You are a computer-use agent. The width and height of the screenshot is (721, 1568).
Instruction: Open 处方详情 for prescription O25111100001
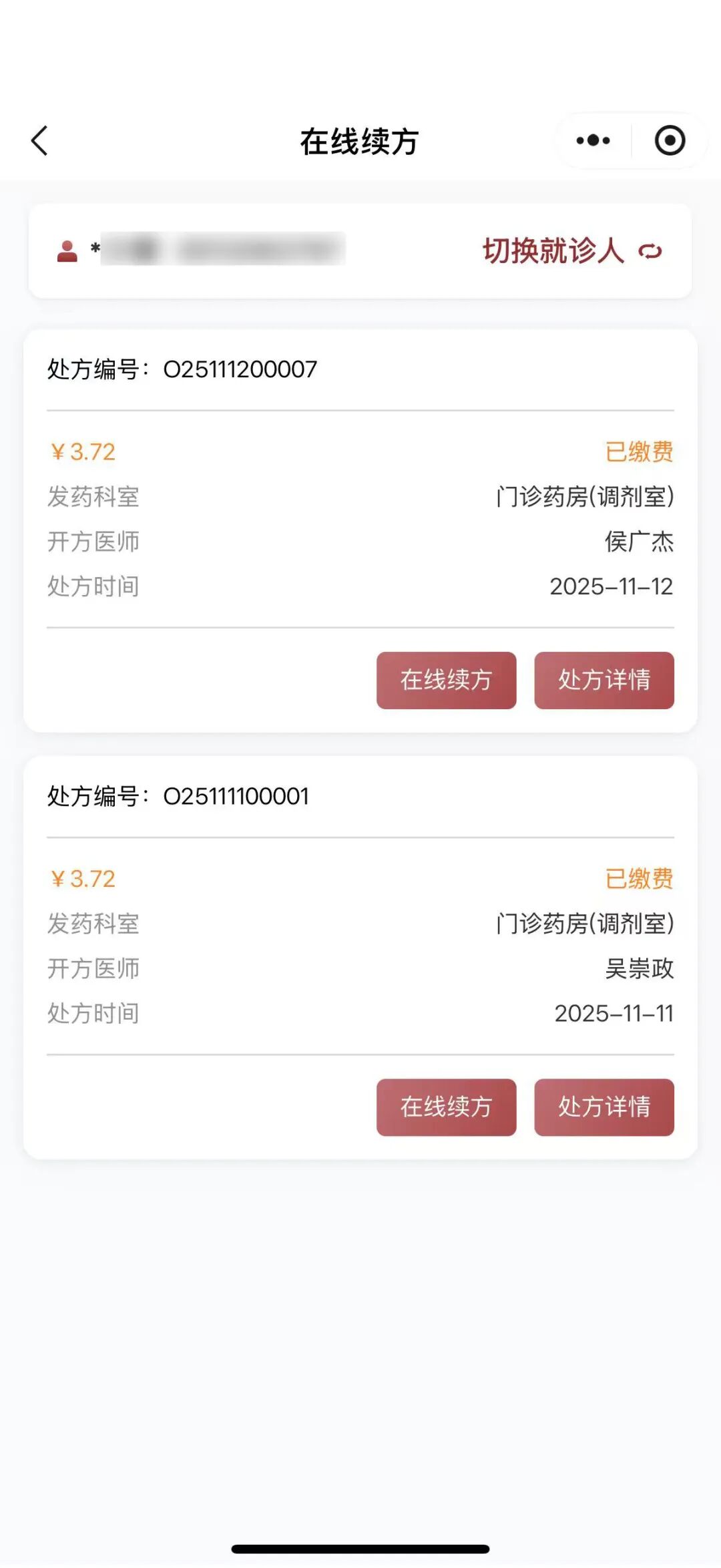tap(604, 1107)
